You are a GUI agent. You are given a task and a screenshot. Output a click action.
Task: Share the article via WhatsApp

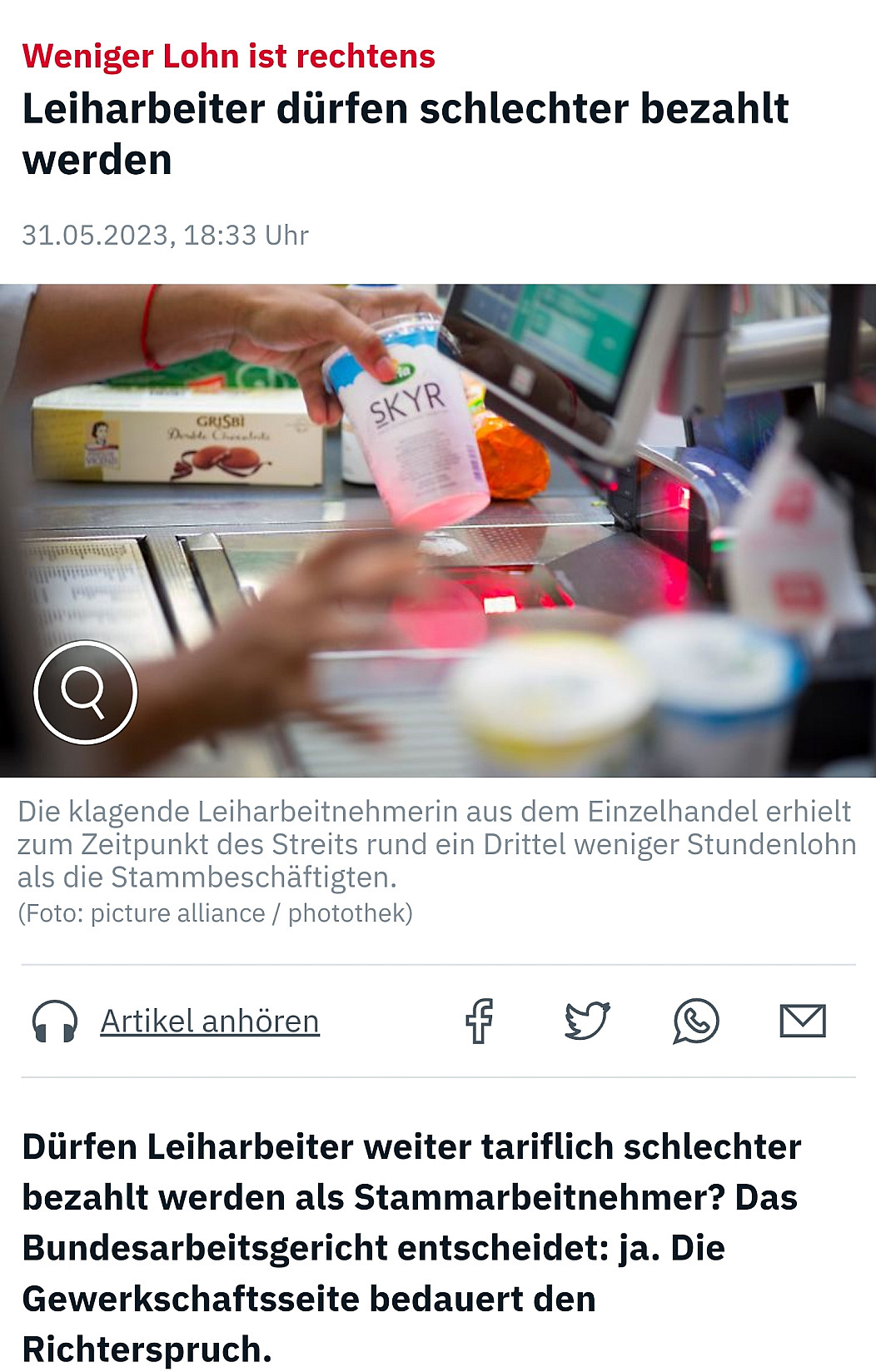pyautogui.click(x=696, y=1021)
